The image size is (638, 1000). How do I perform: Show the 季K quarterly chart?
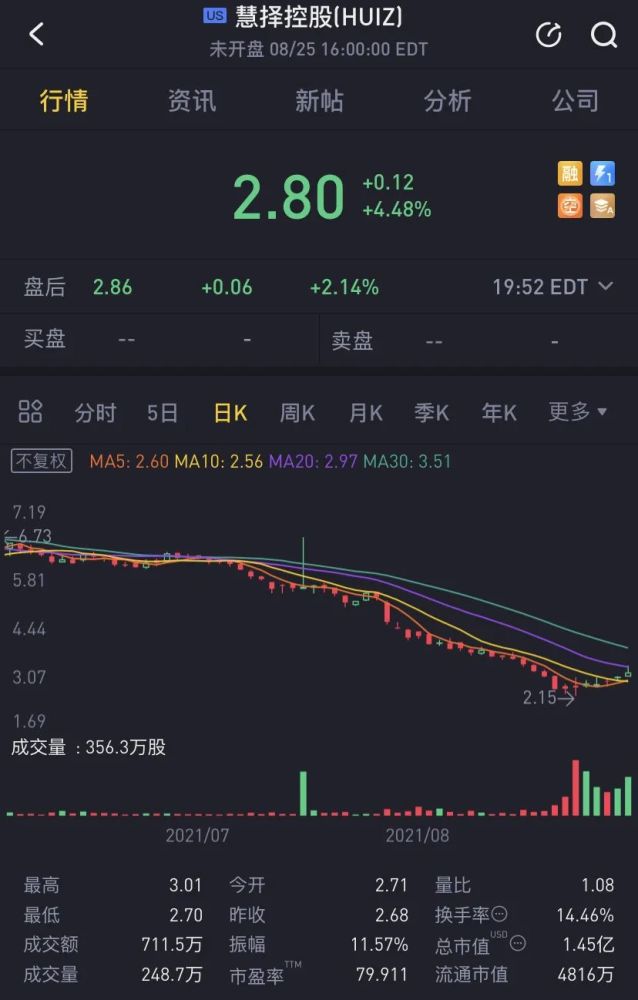(x=432, y=413)
